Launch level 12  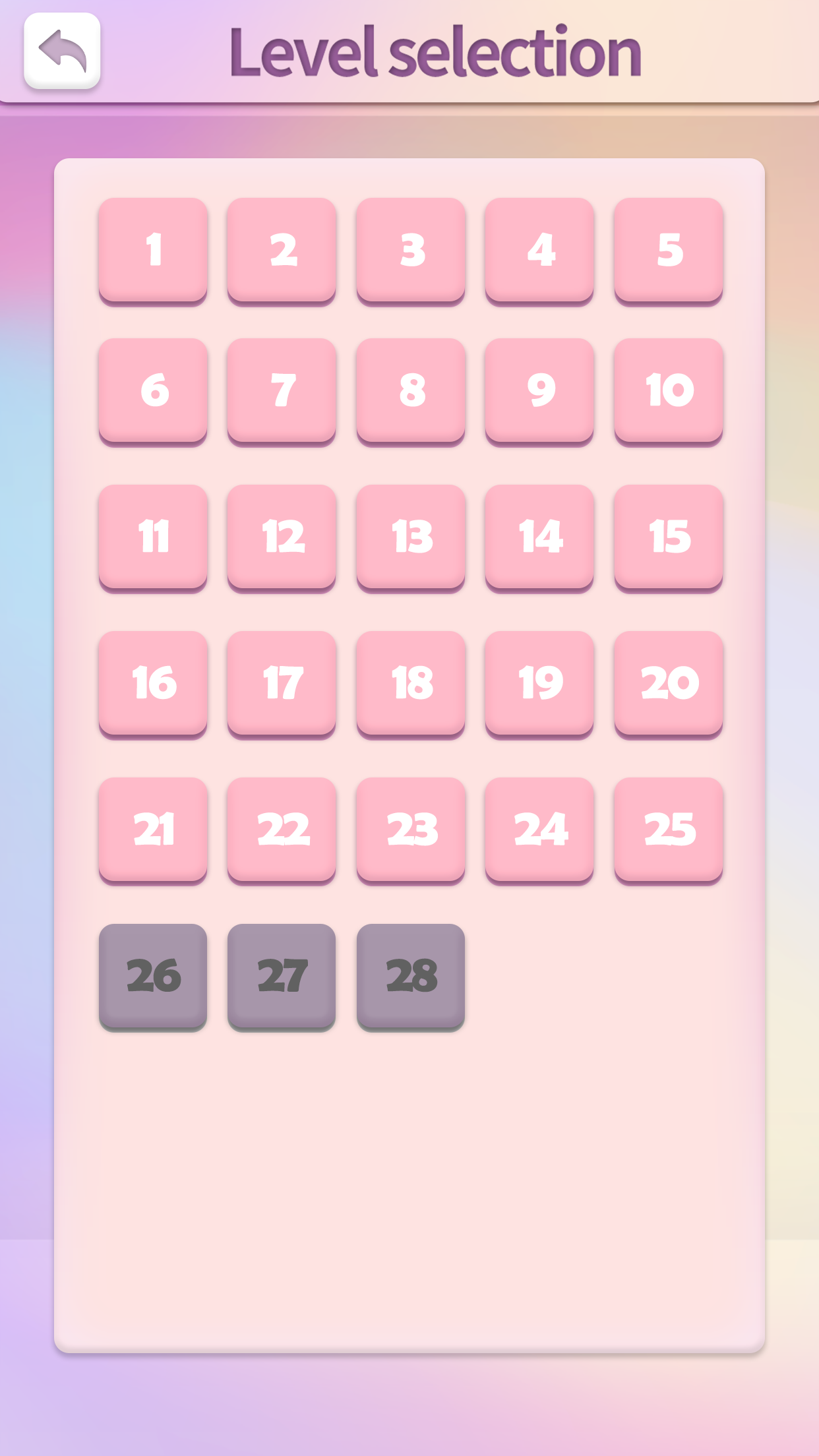[282, 537]
